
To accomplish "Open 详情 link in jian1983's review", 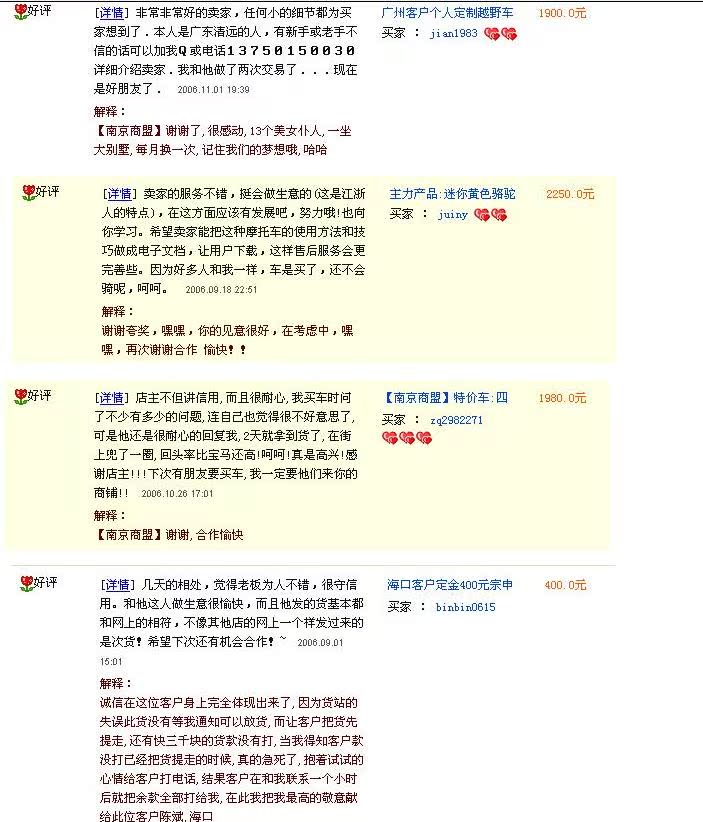I will point(111,14).
